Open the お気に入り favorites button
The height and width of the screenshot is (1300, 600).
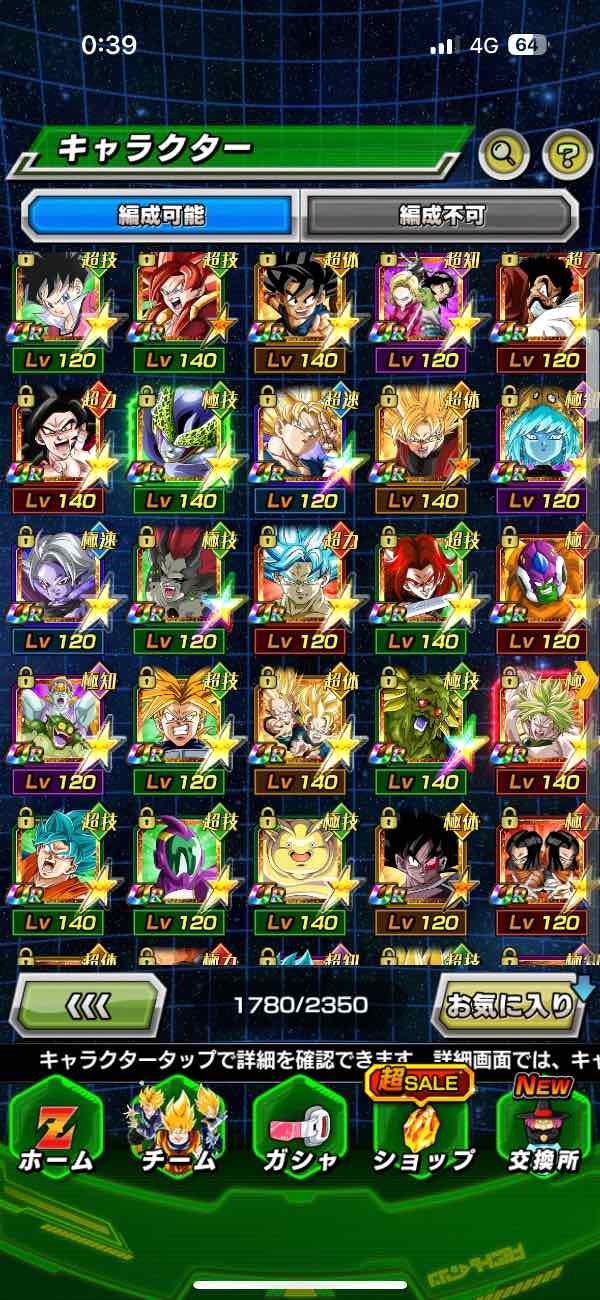[x=510, y=1004]
